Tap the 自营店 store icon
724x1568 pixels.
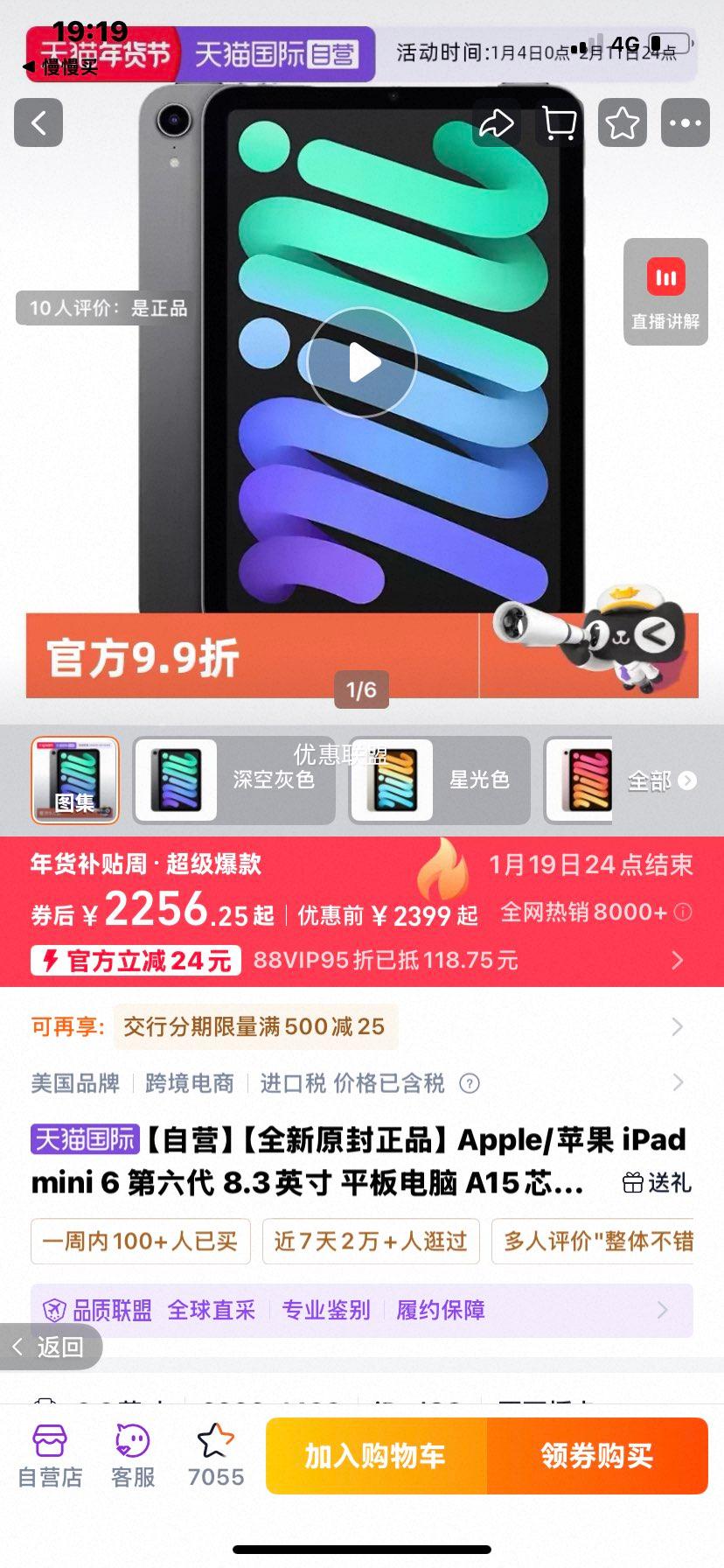coord(50,1456)
